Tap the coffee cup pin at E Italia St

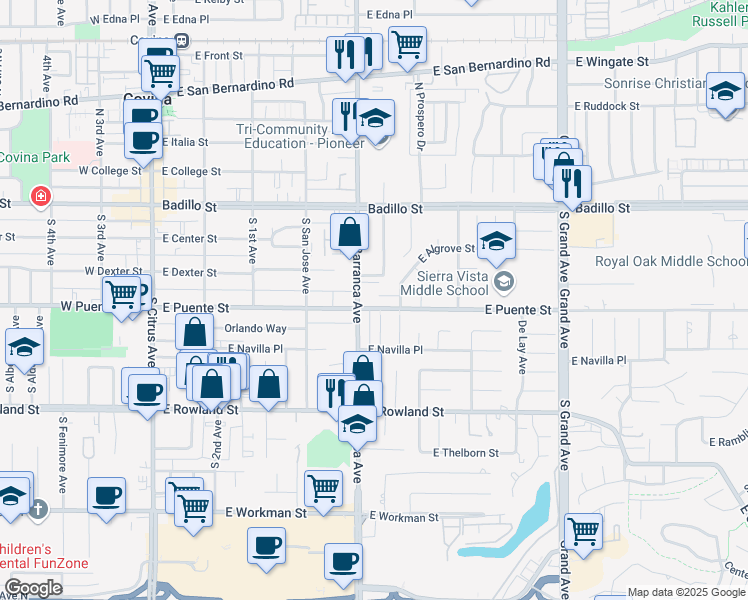coord(143,142)
